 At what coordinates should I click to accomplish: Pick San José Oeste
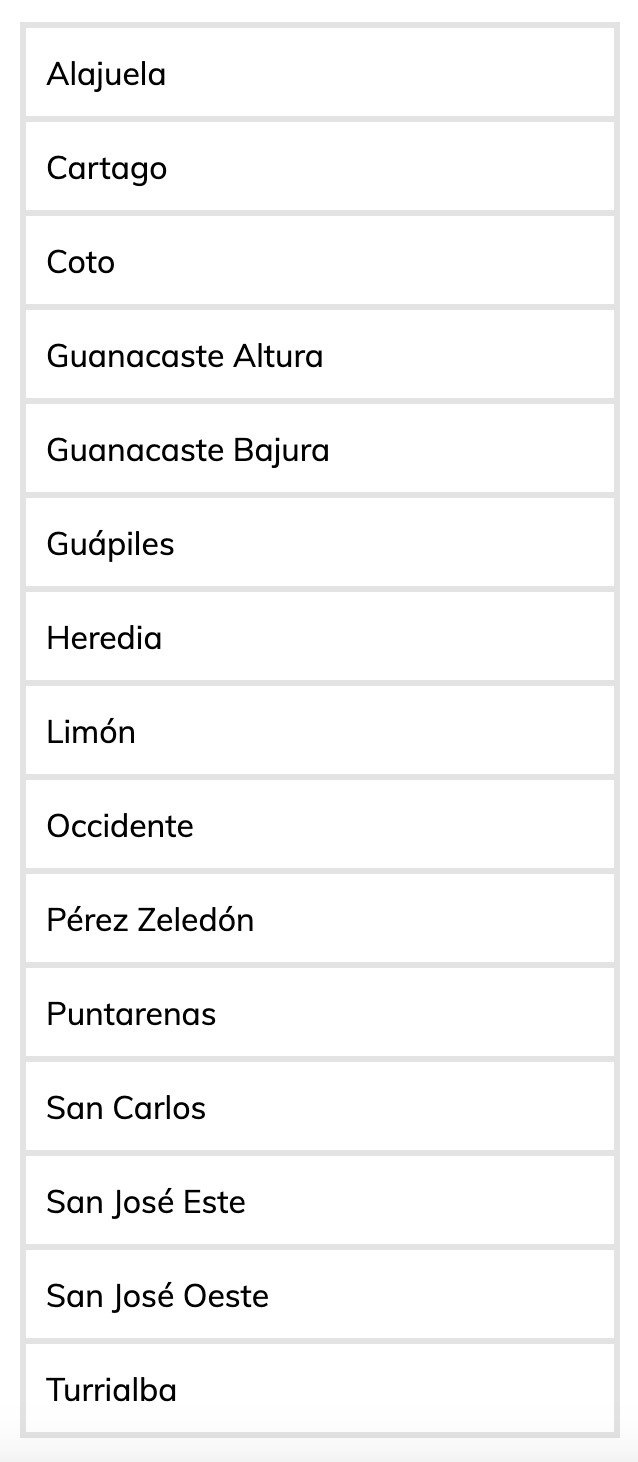point(319,1295)
